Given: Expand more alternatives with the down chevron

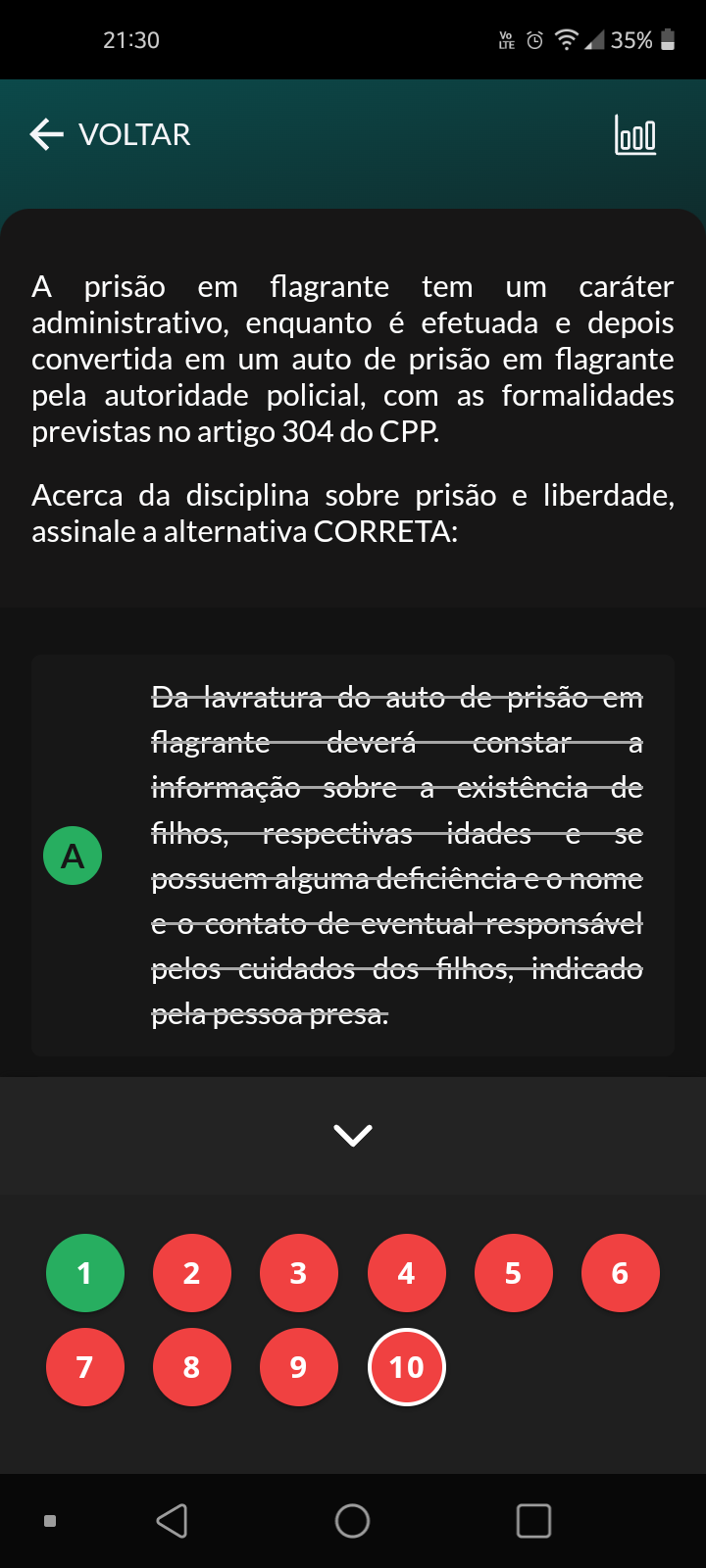Looking at the screenshot, I should tap(353, 1135).
